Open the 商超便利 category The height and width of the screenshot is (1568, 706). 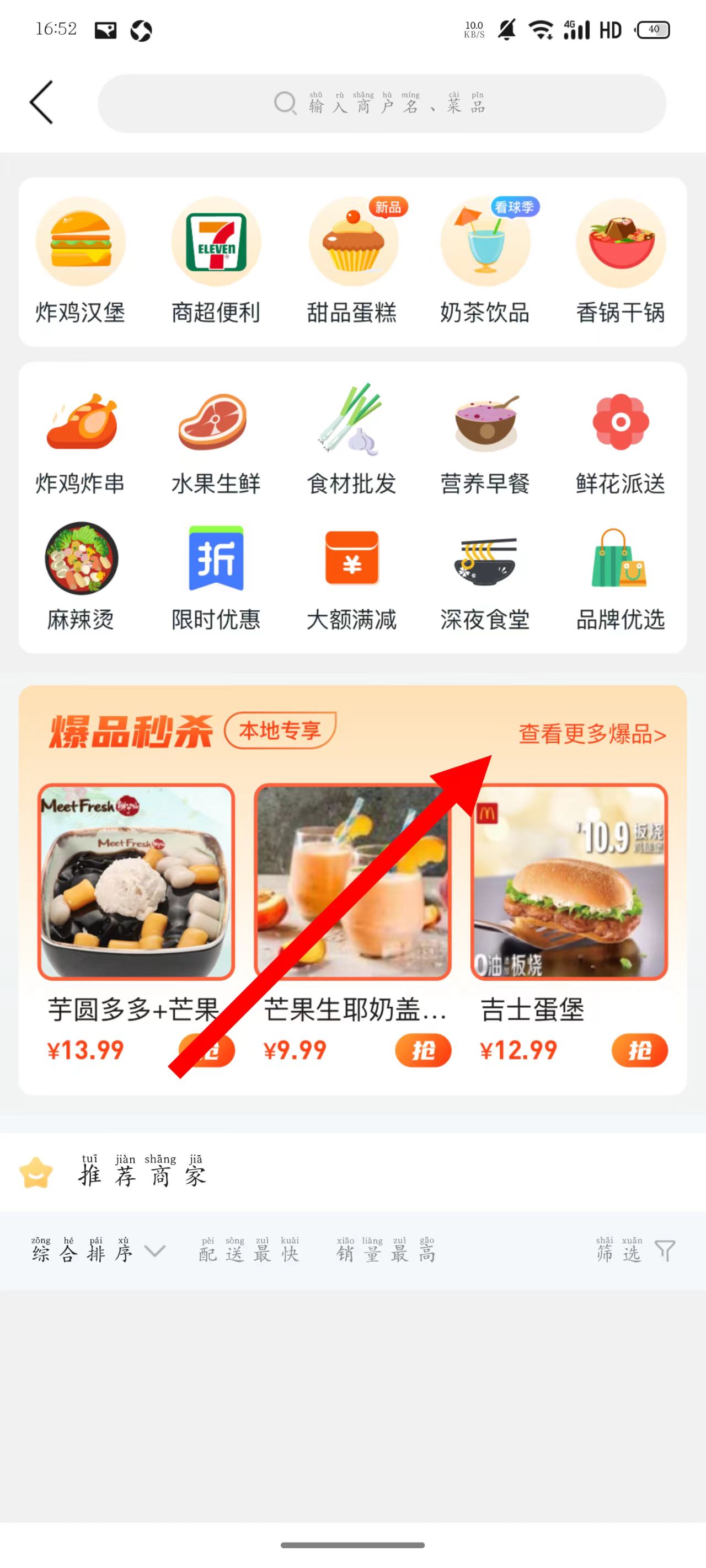216,262
